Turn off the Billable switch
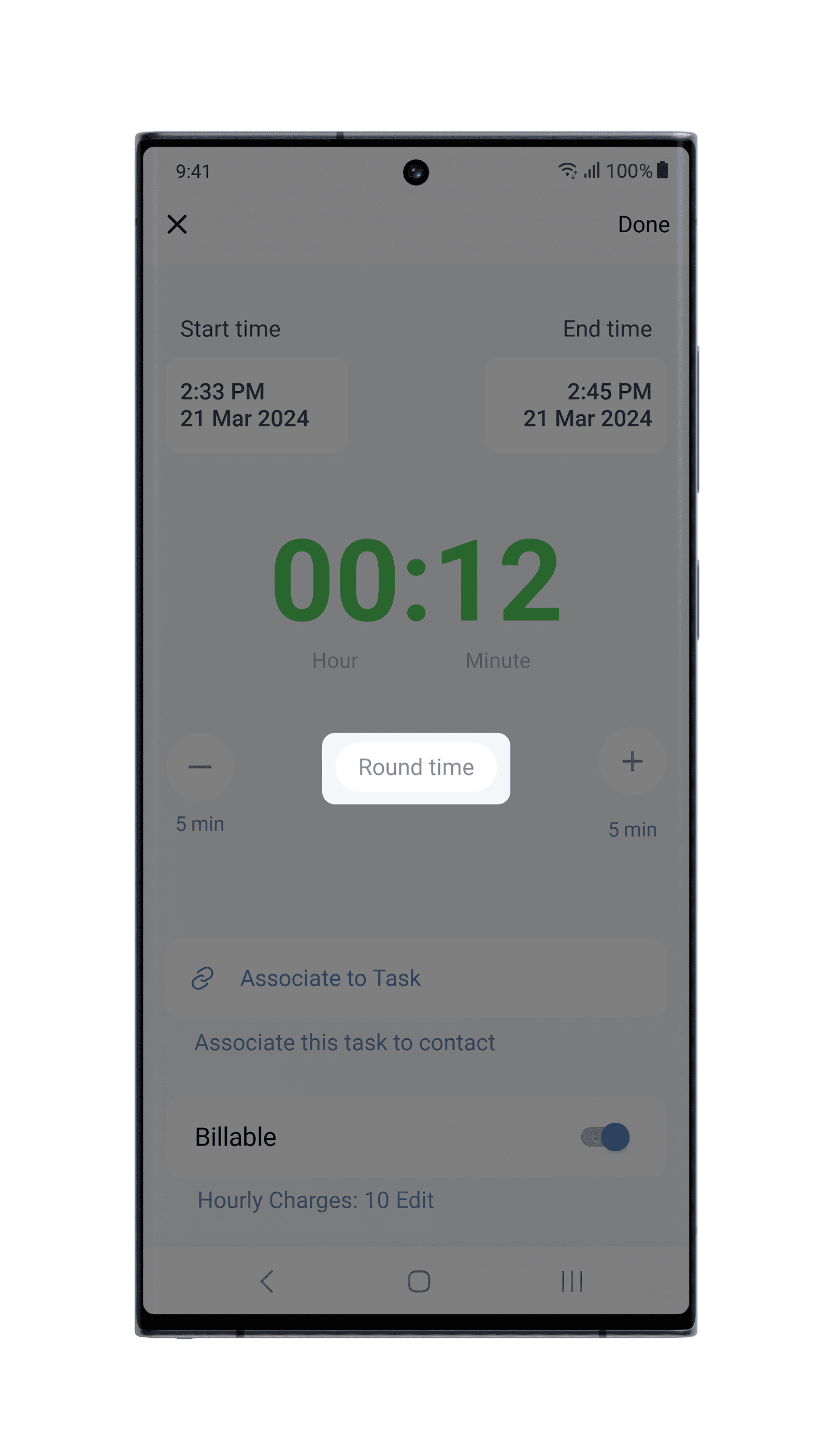The height and width of the screenshot is (1456, 832). coord(605,1136)
